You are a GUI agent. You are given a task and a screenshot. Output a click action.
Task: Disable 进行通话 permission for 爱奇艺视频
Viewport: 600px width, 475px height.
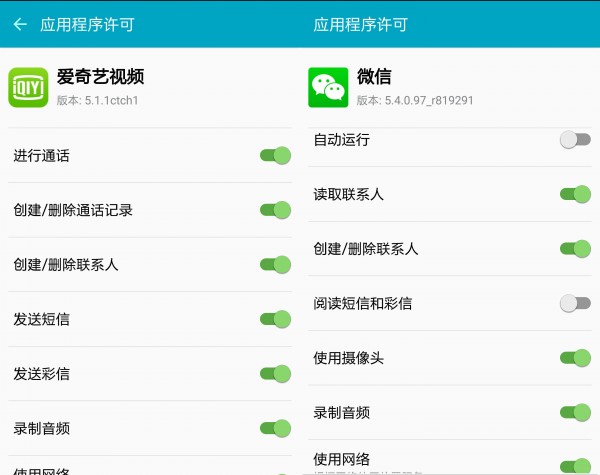click(x=274, y=155)
